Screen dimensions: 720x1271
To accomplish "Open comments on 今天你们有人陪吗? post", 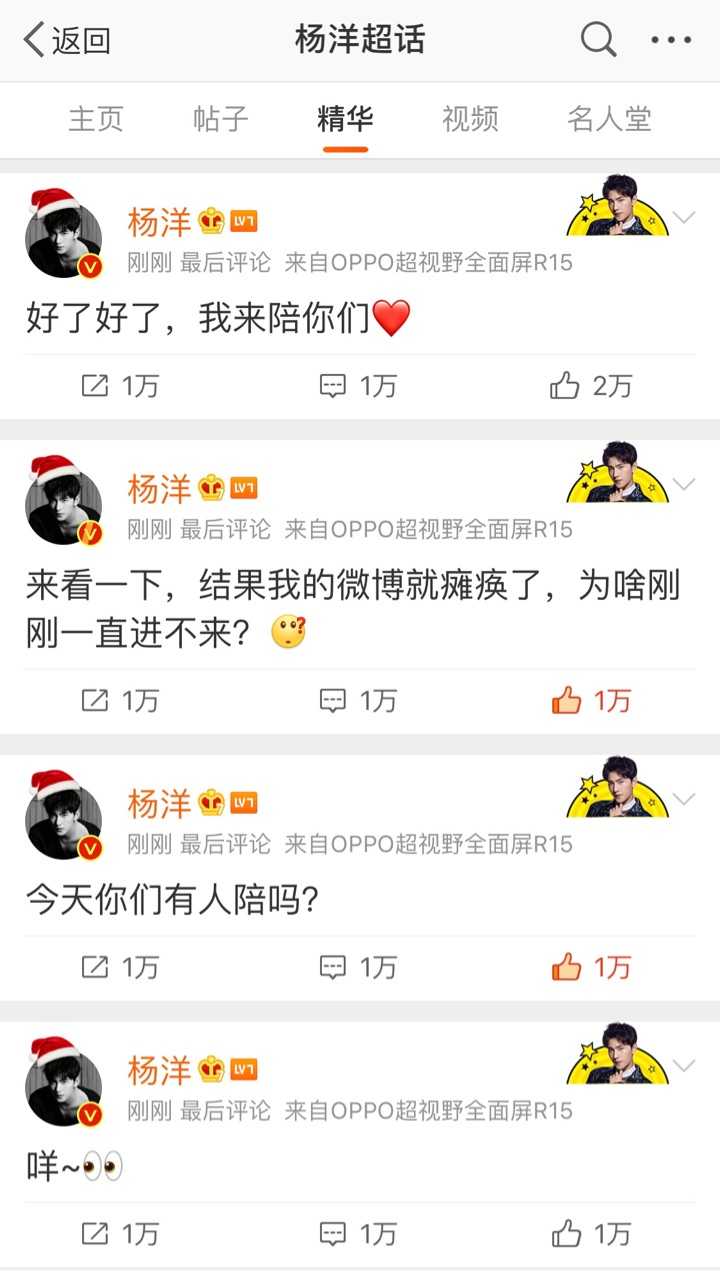I will click(358, 967).
